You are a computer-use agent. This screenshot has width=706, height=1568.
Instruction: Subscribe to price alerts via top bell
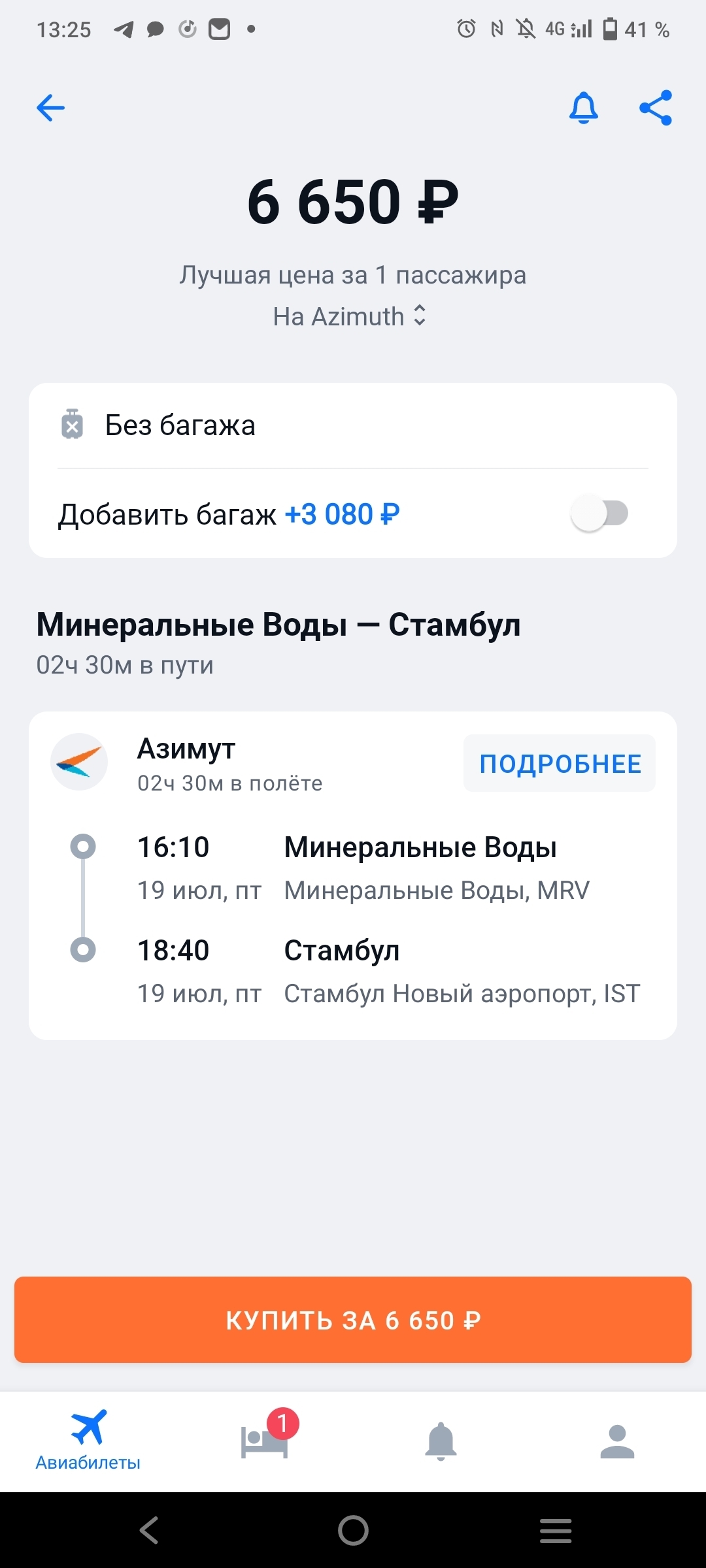(x=583, y=108)
